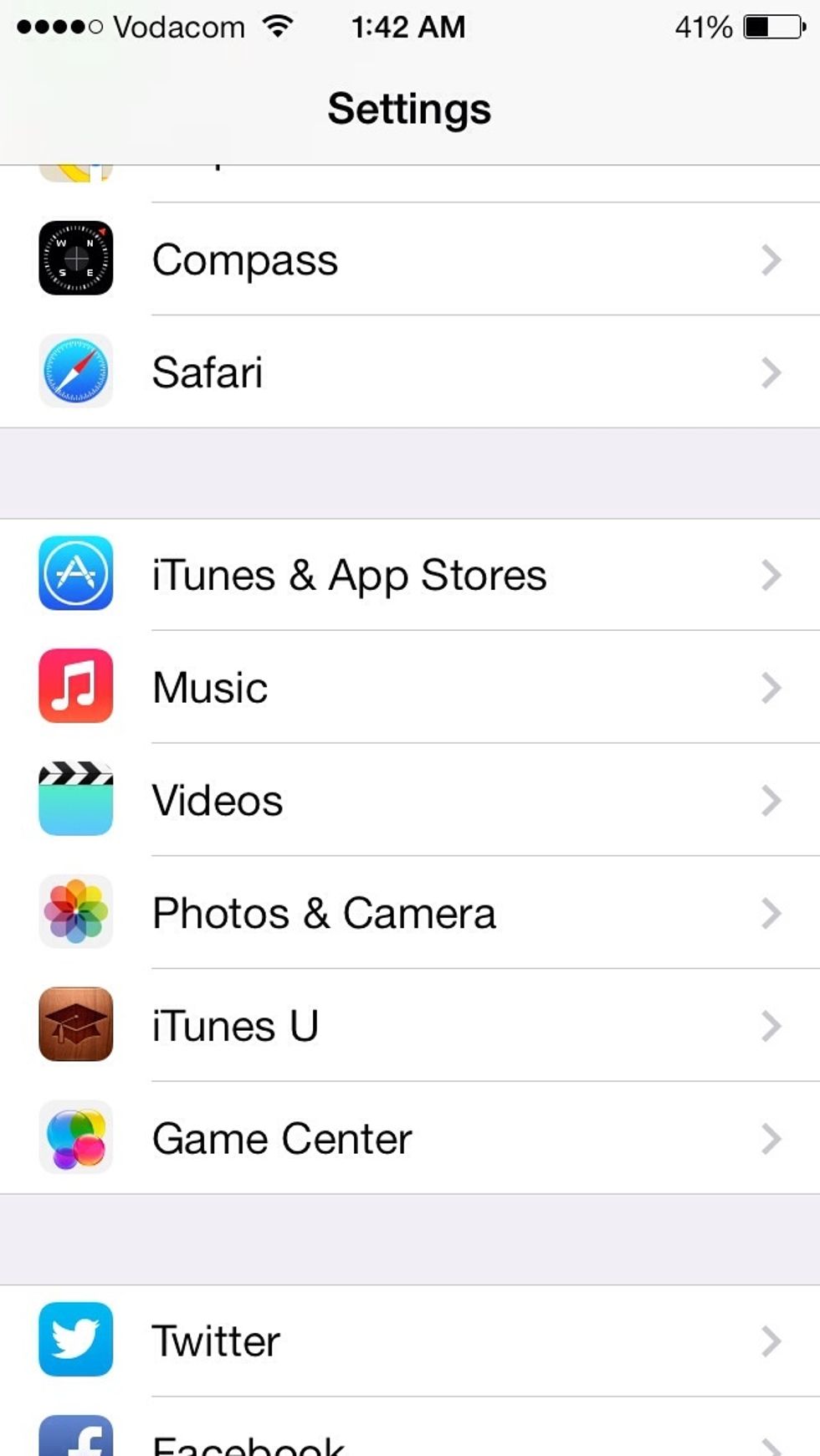This screenshot has width=820, height=1456.
Task: Go to iTunes & App Stores
Action: (x=410, y=575)
